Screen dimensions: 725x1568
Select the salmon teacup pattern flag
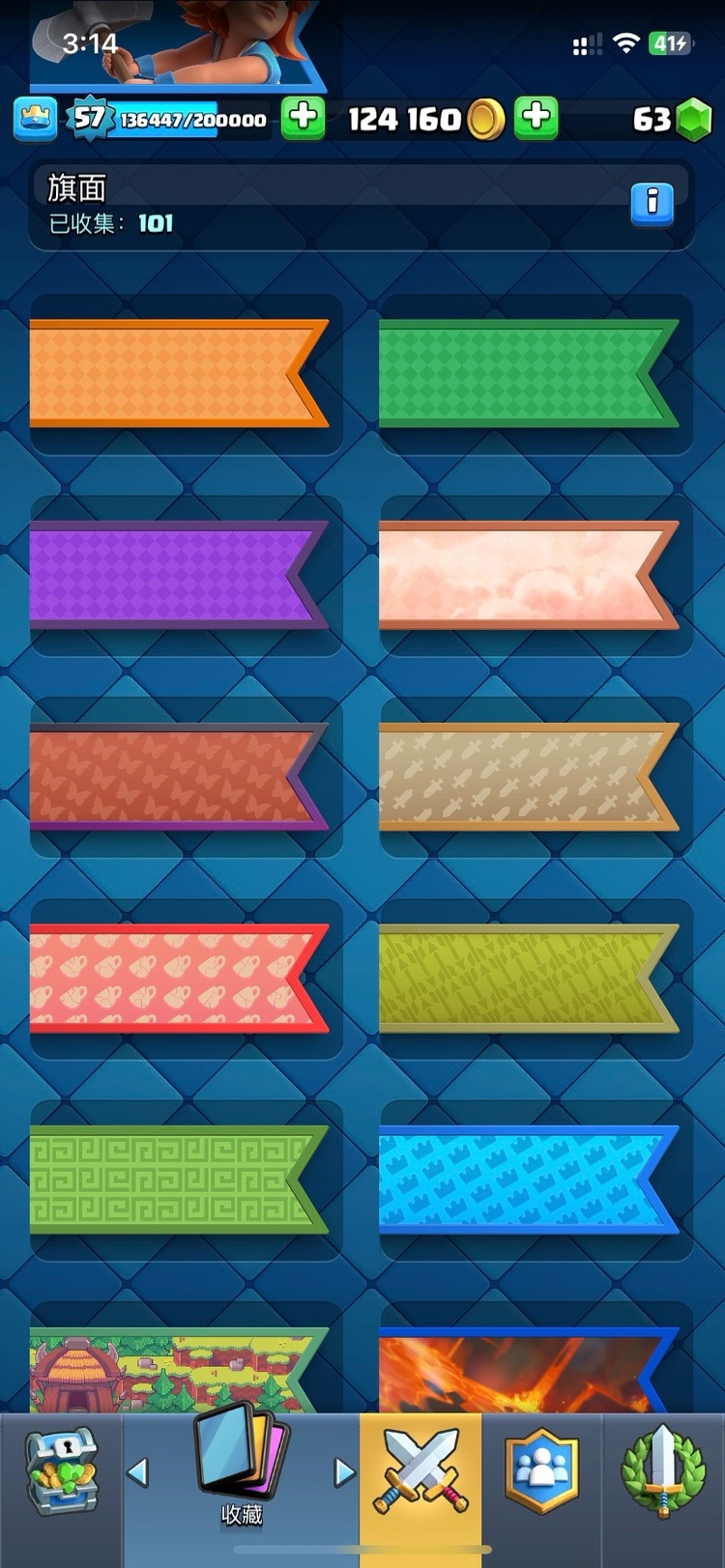point(174,979)
